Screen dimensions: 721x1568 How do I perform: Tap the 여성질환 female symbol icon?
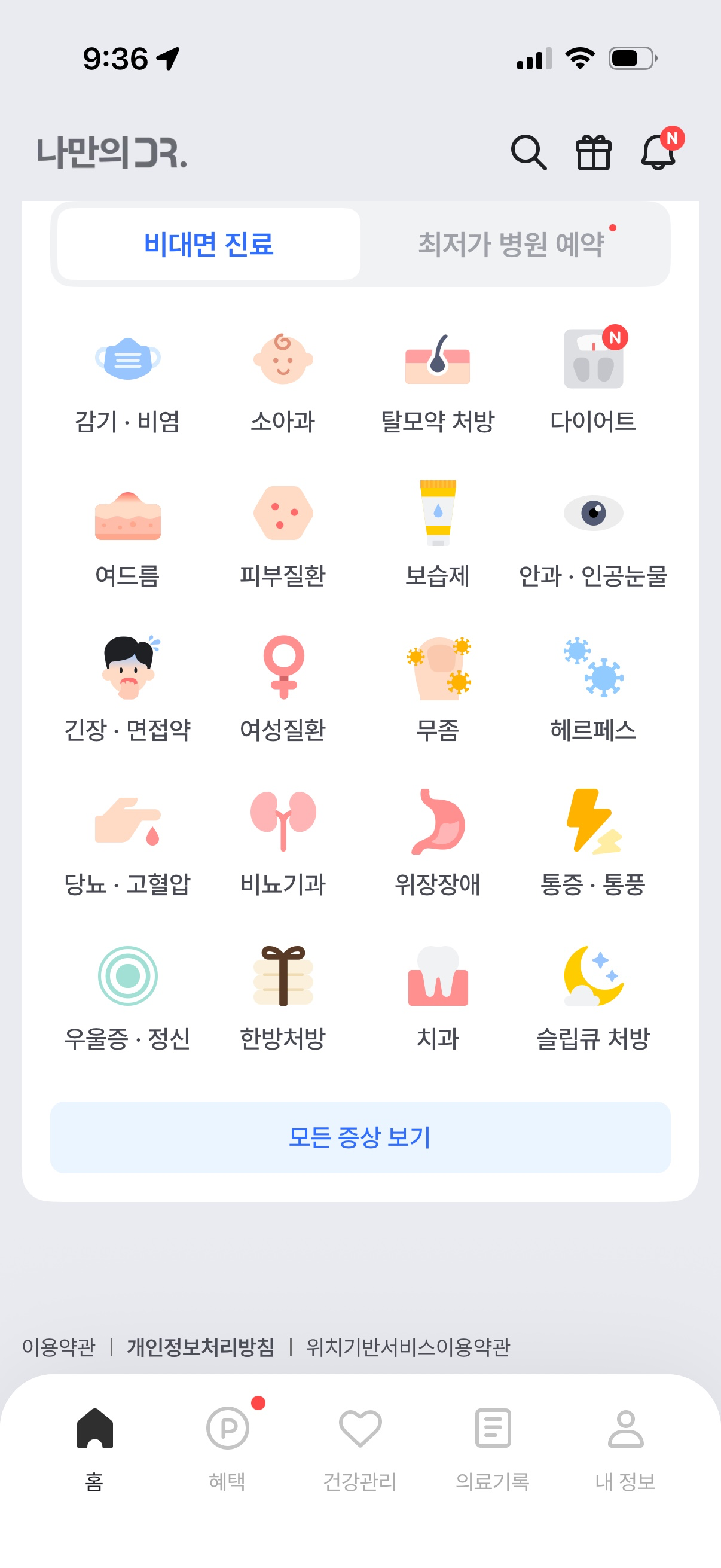pyautogui.click(x=283, y=673)
